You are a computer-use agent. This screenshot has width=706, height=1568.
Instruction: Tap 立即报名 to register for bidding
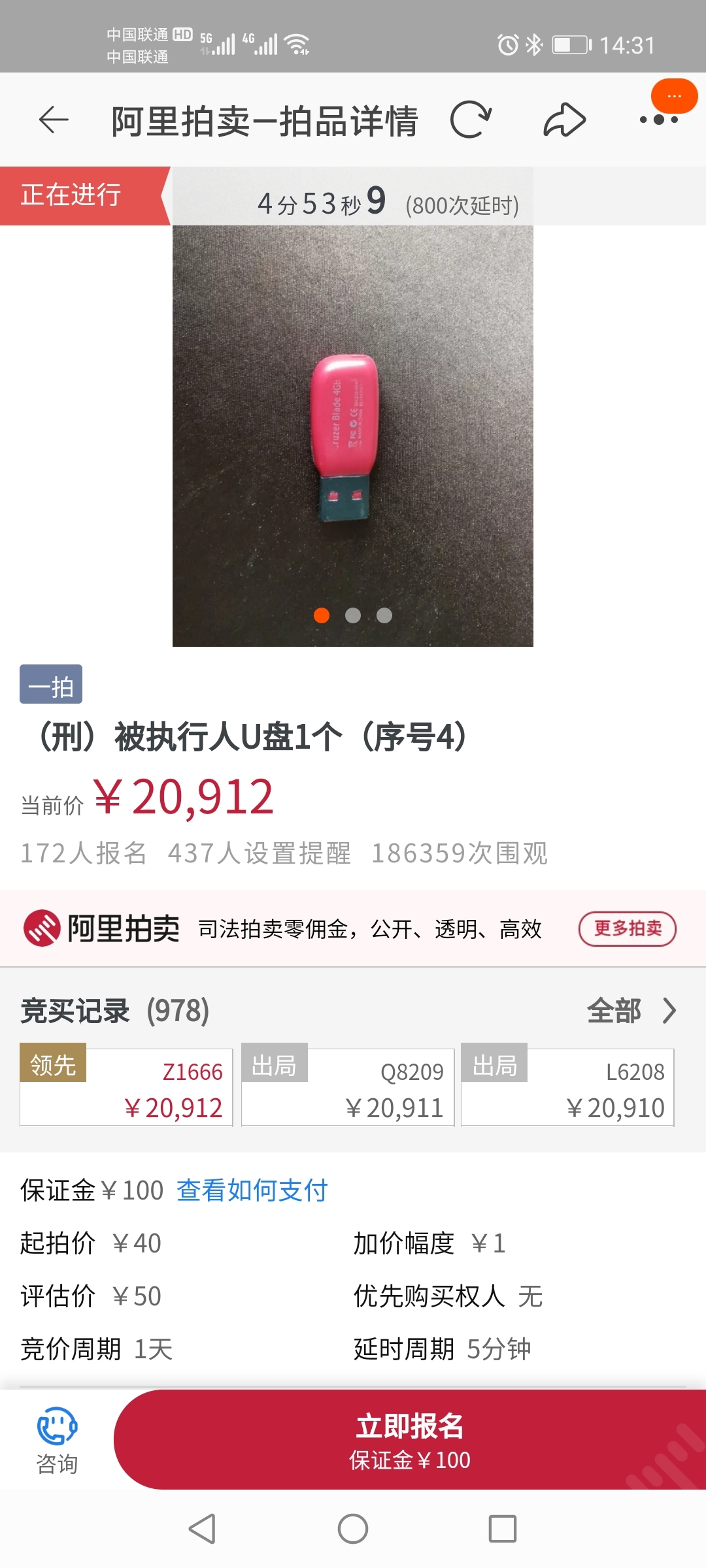(409, 1440)
